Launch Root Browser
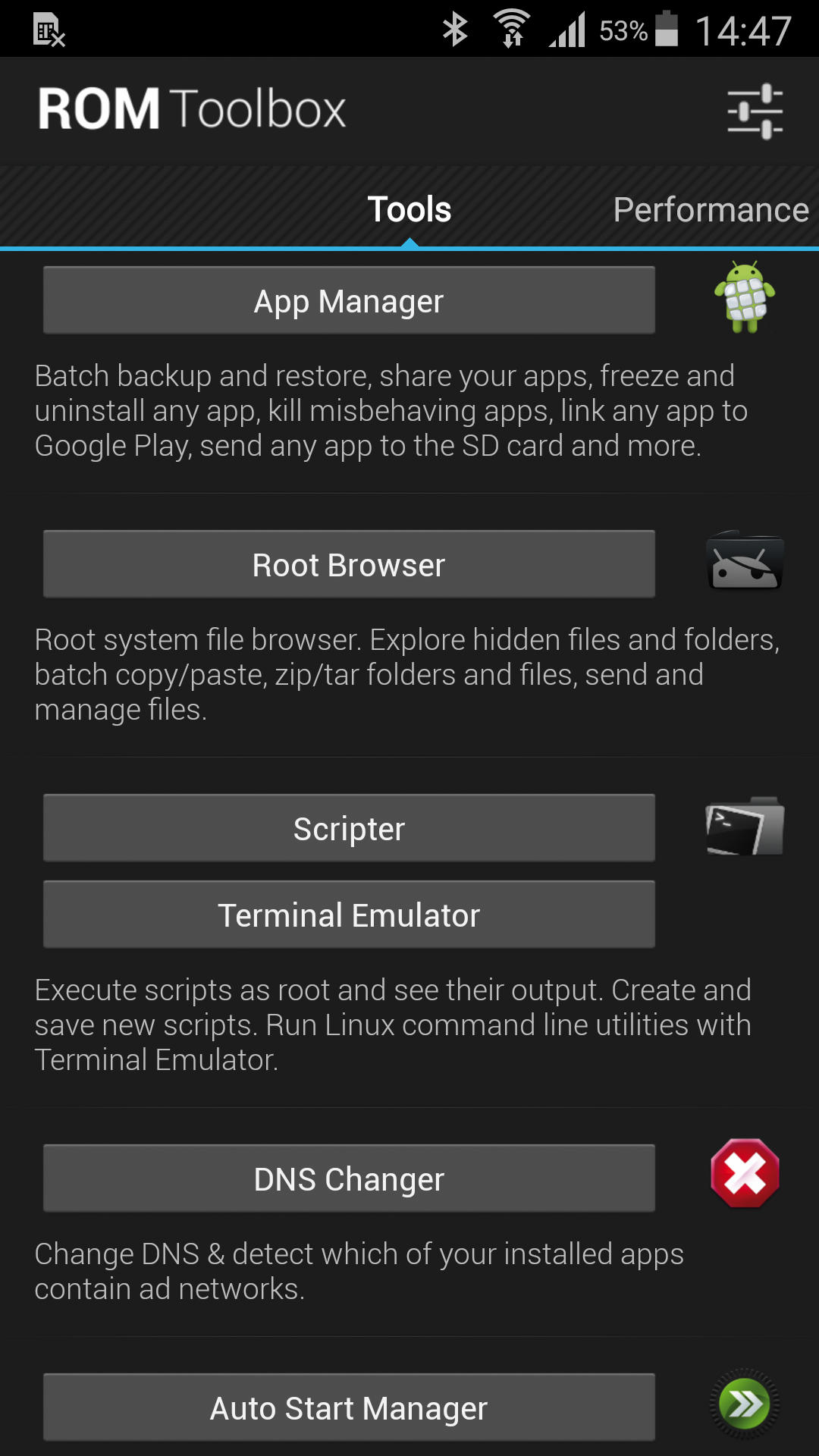 (349, 564)
